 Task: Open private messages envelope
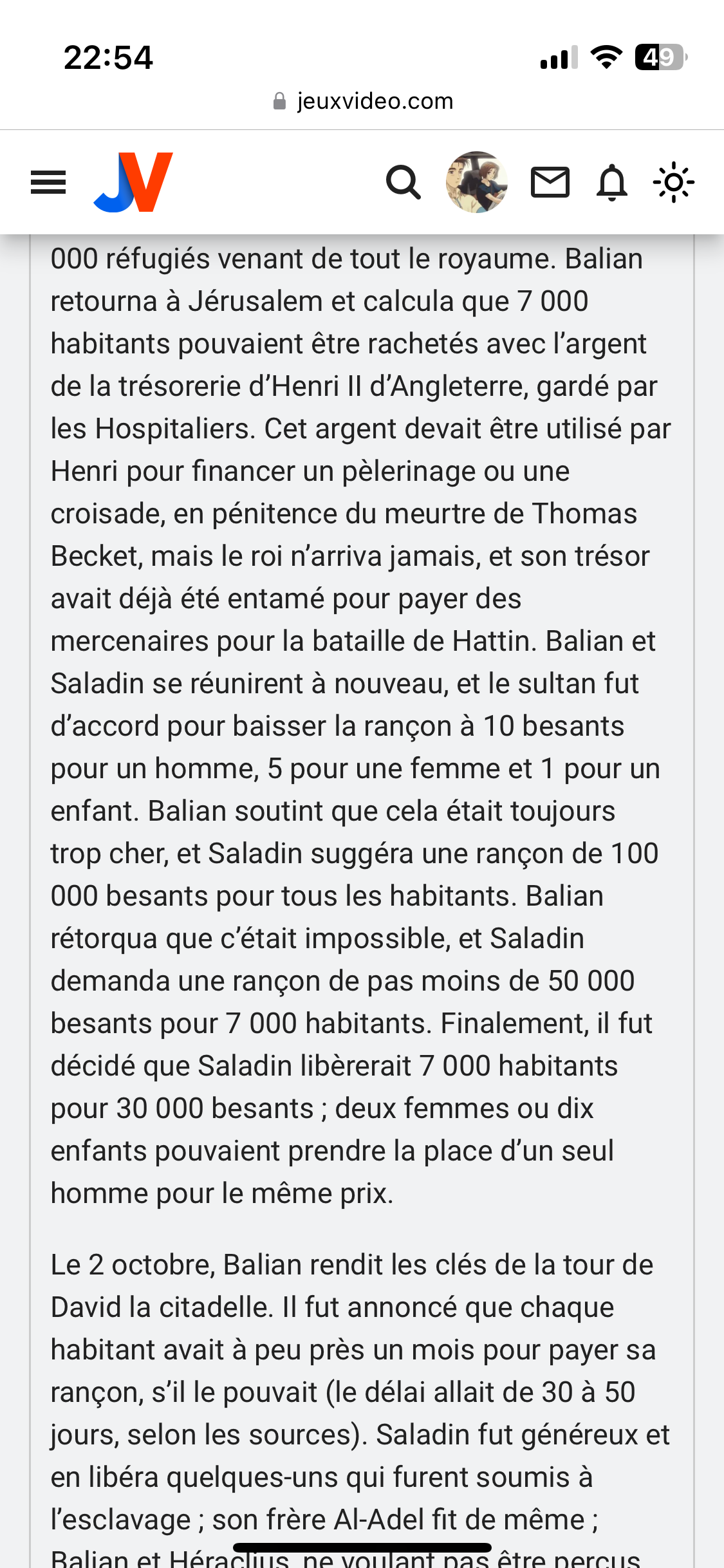(550, 182)
